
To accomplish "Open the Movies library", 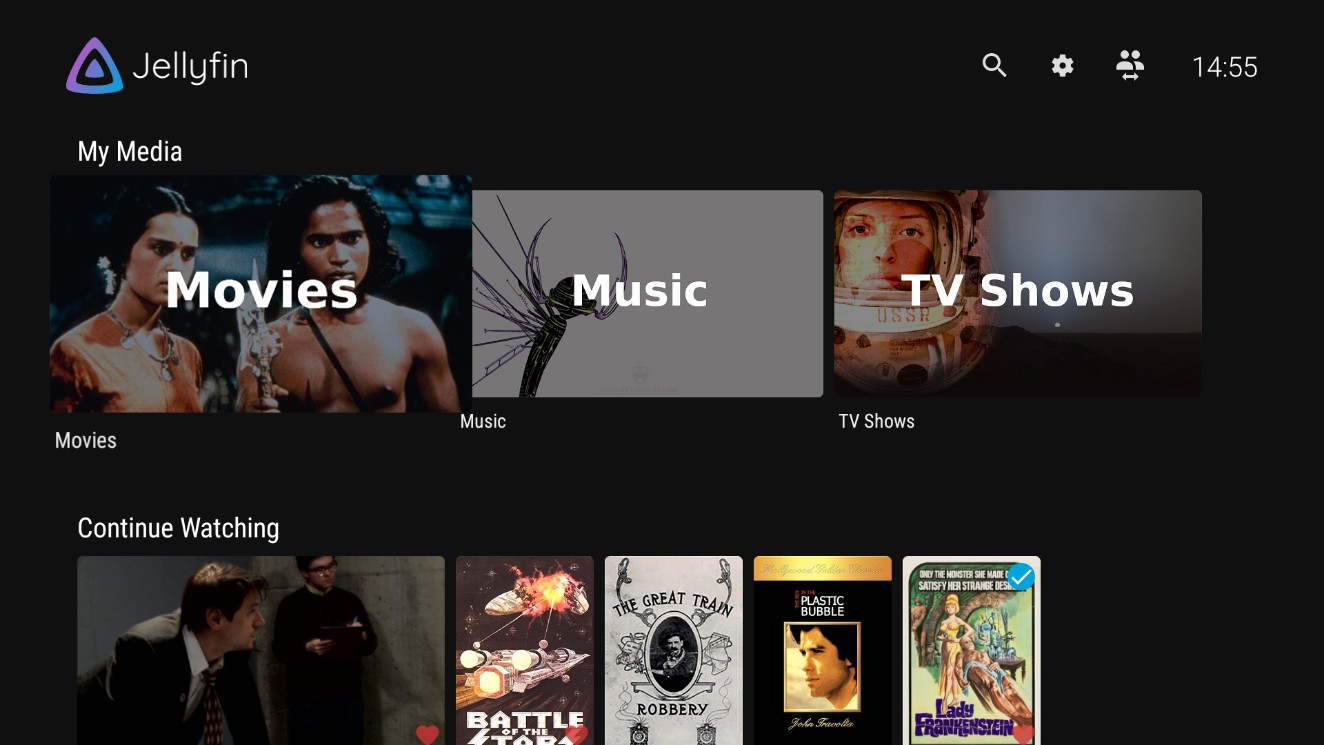I will [260, 294].
